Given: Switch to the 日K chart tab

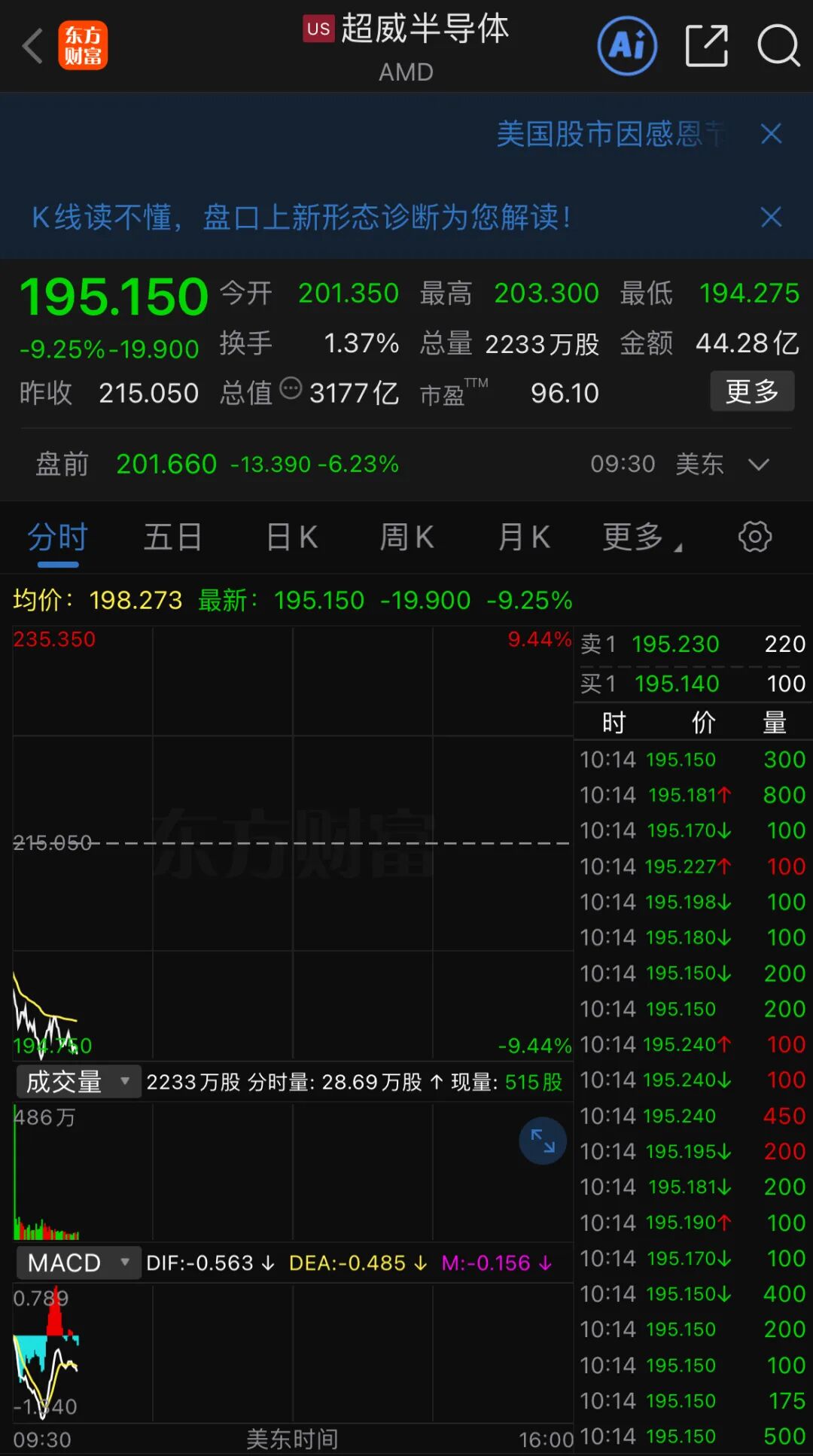Looking at the screenshot, I should pyautogui.click(x=291, y=538).
